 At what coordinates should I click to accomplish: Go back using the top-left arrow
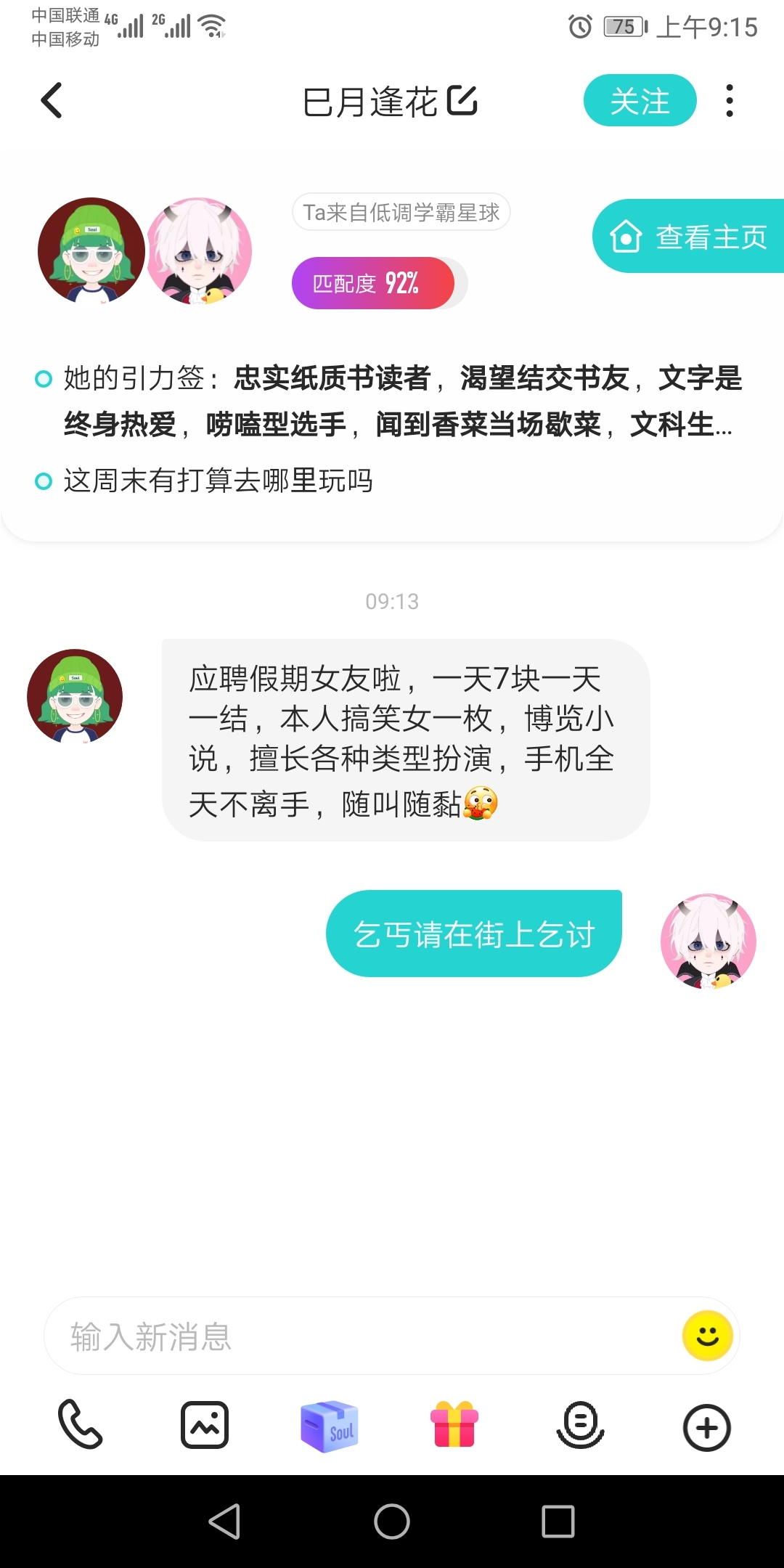52,100
